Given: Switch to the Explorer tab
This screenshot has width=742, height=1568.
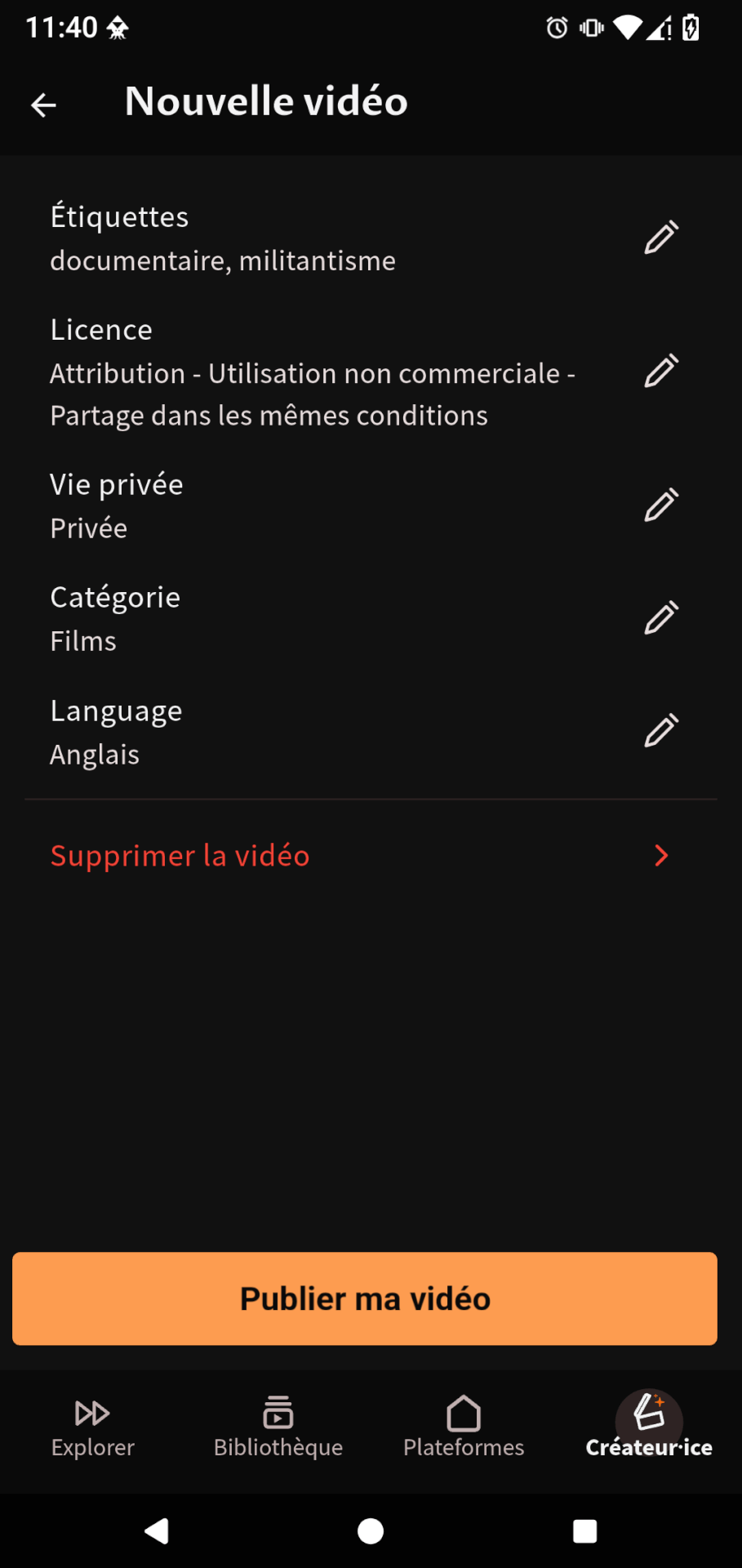Looking at the screenshot, I should [x=92, y=1426].
